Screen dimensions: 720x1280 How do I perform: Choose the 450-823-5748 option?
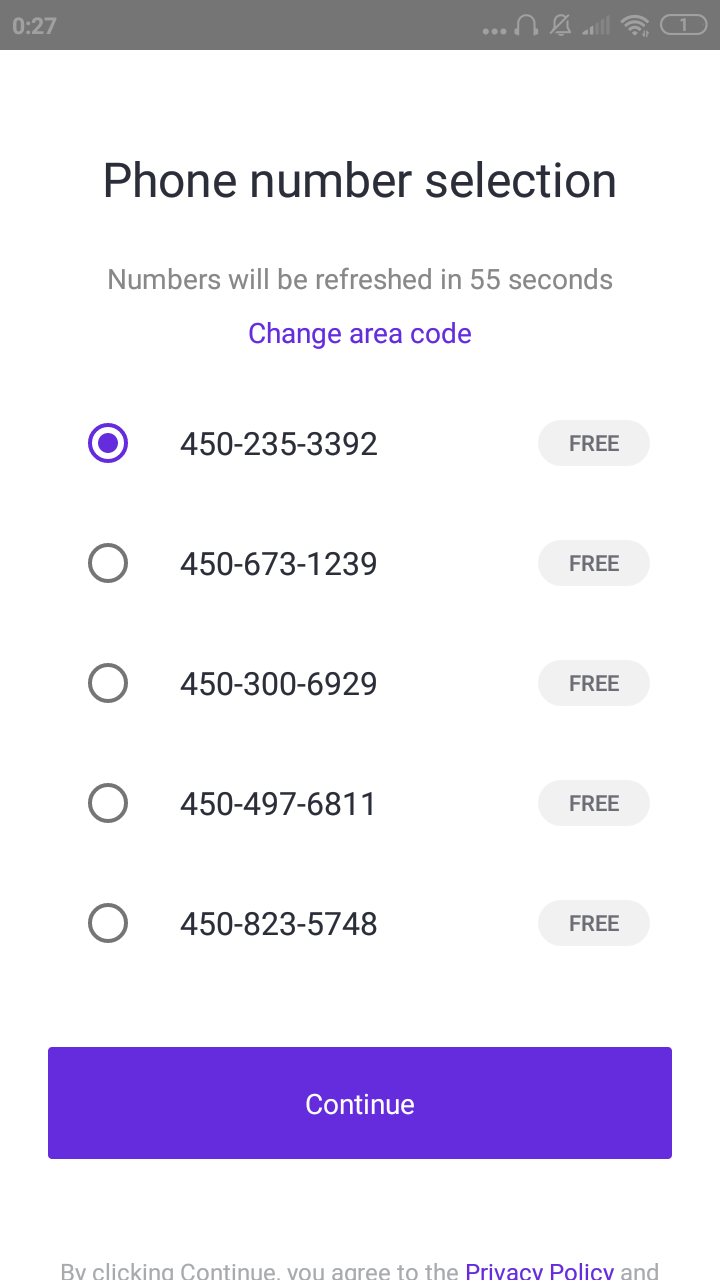108,923
